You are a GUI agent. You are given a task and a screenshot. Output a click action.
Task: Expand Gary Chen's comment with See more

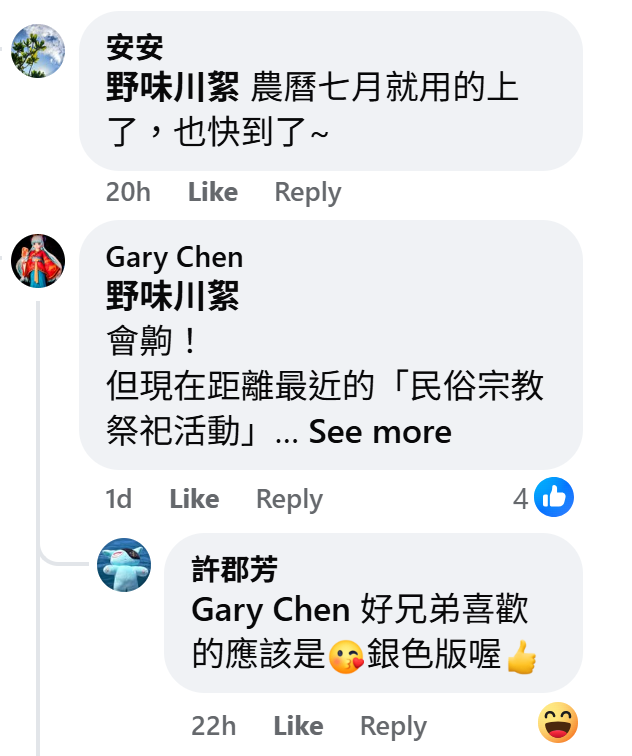point(380,432)
